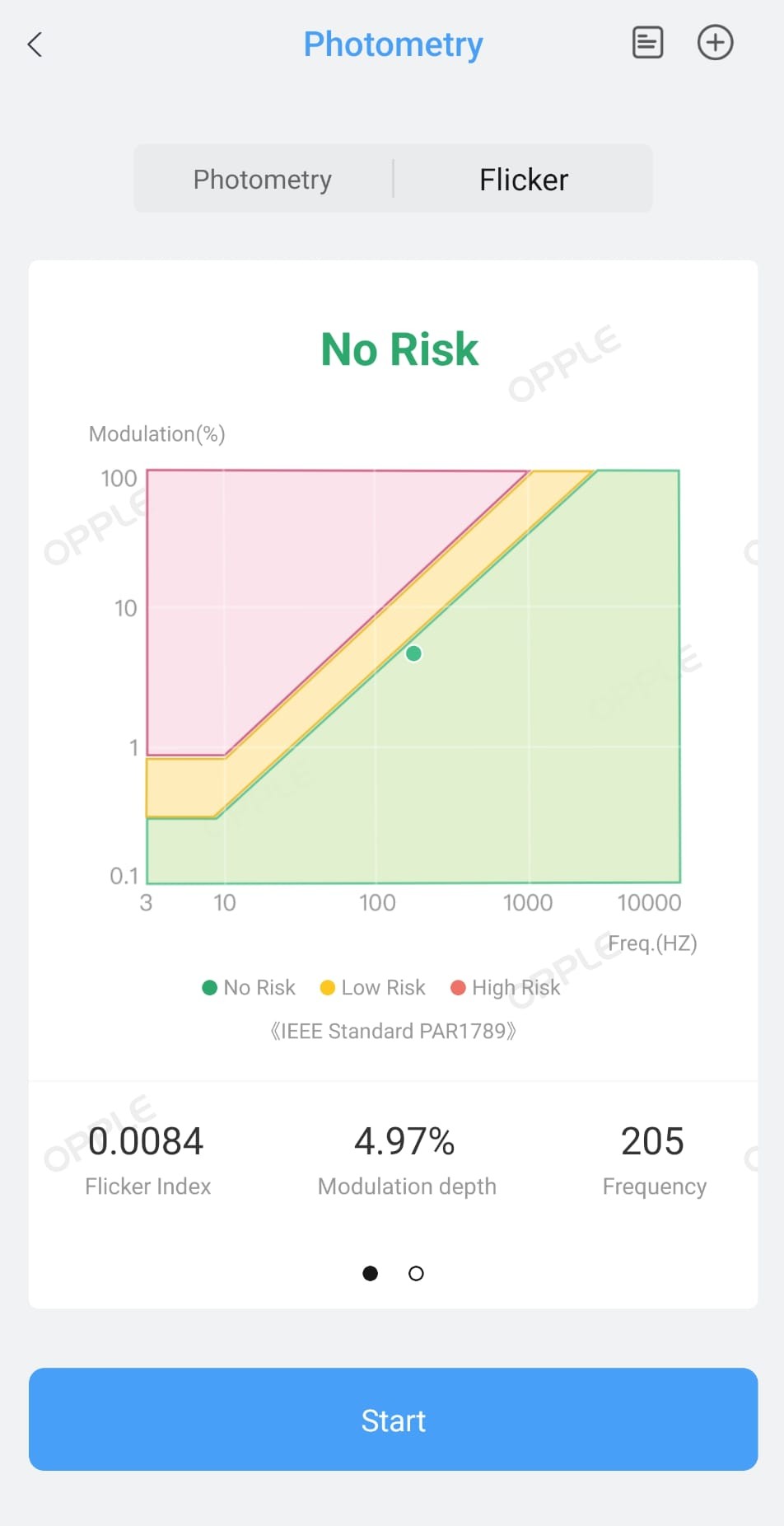Tap the plus icon to add

click(715, 43)
